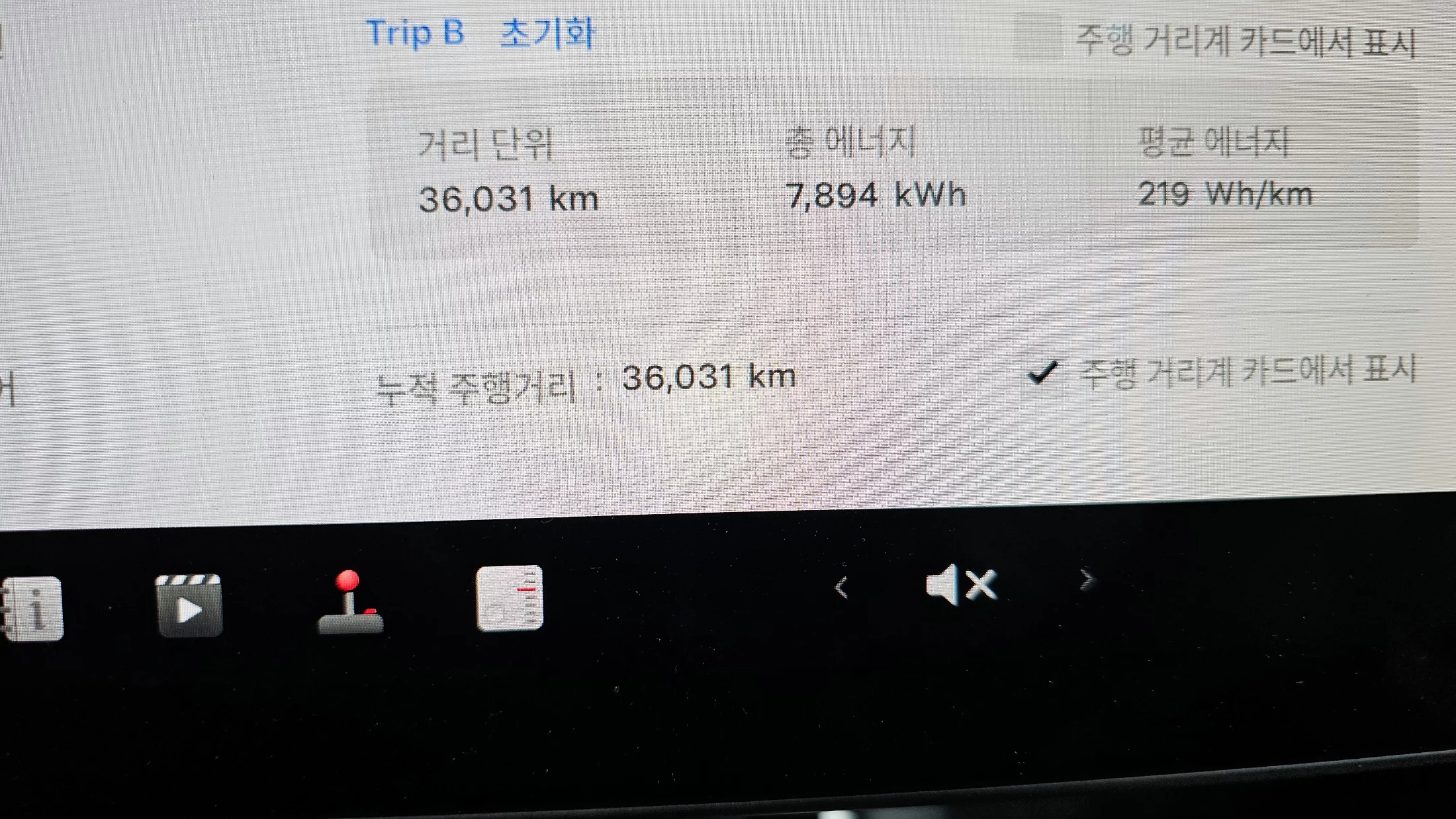Screen dimensions: 1456x819
Task: Unmute audio via the speaker icon
Action: [960, 585]
